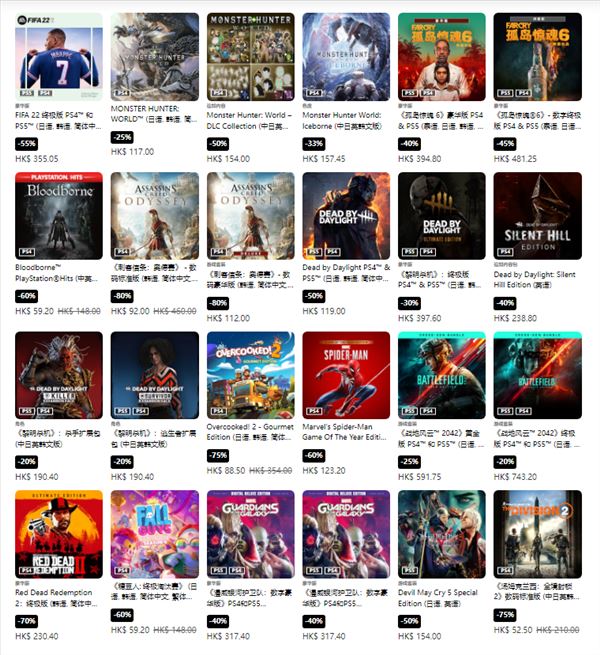The height and width of the screenshot is (655, 600).
Task: Select the Fall Guys game tile
Action: (154, 534)
